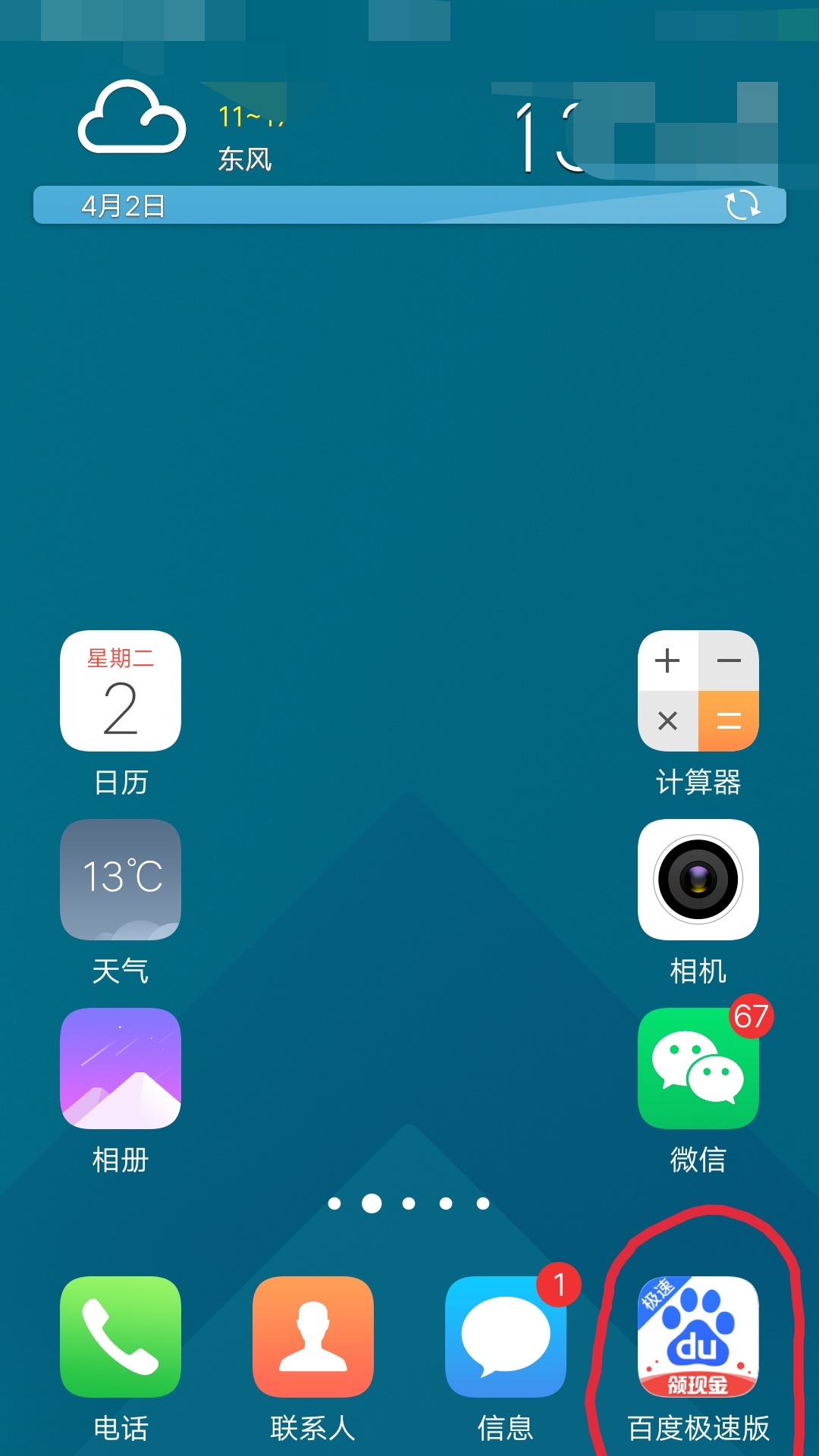This screenshot has width=819, height=1456.
Task: Open the 相机 camera app
Action: pyautogui.click(x=698, y=880)
